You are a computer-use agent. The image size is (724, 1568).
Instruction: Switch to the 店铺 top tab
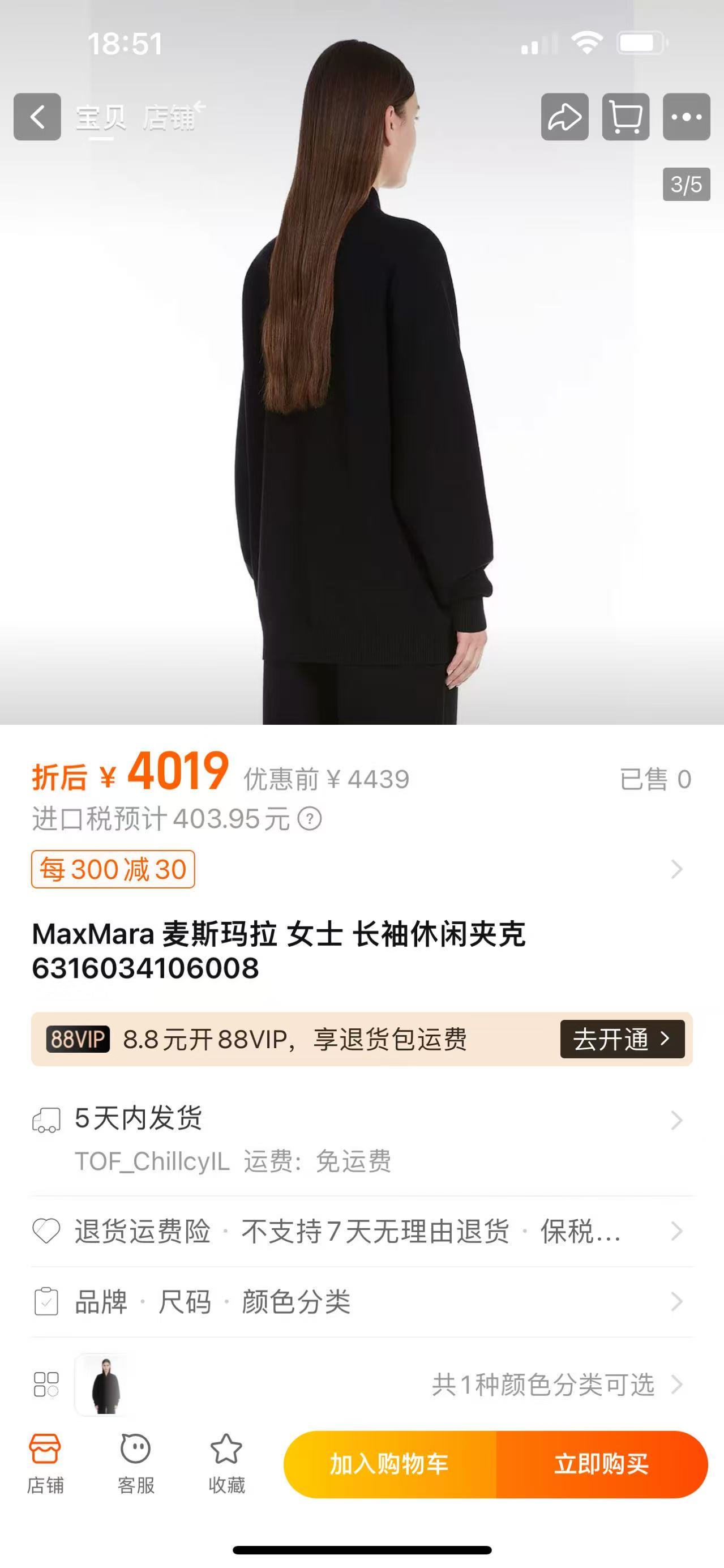[x=169, y=117]
